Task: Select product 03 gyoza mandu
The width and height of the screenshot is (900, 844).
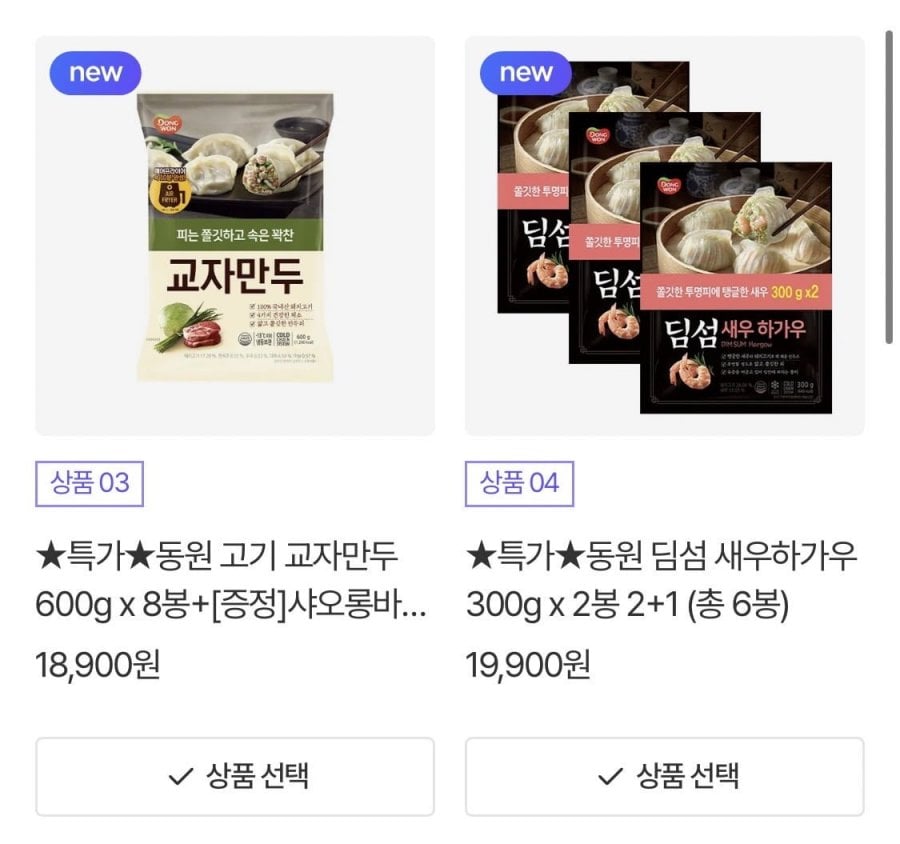Action: (x=235, y=776)
